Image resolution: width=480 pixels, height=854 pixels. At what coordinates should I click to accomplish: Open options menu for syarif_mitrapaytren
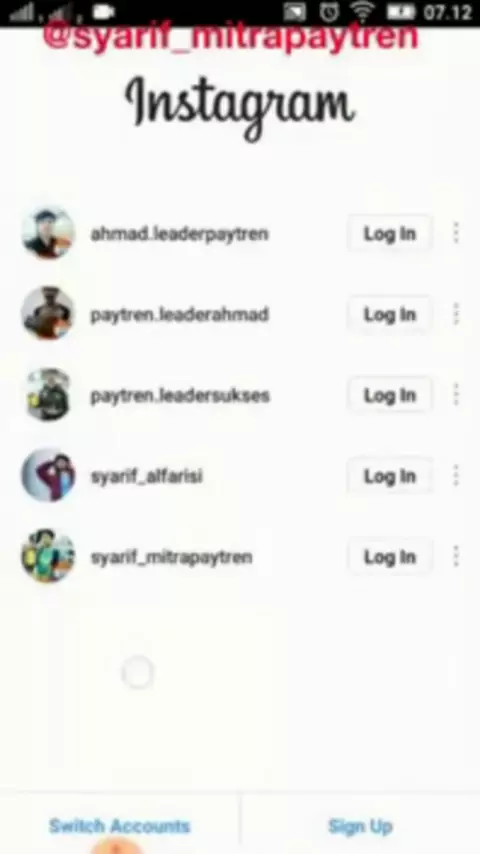pos(456,557)
